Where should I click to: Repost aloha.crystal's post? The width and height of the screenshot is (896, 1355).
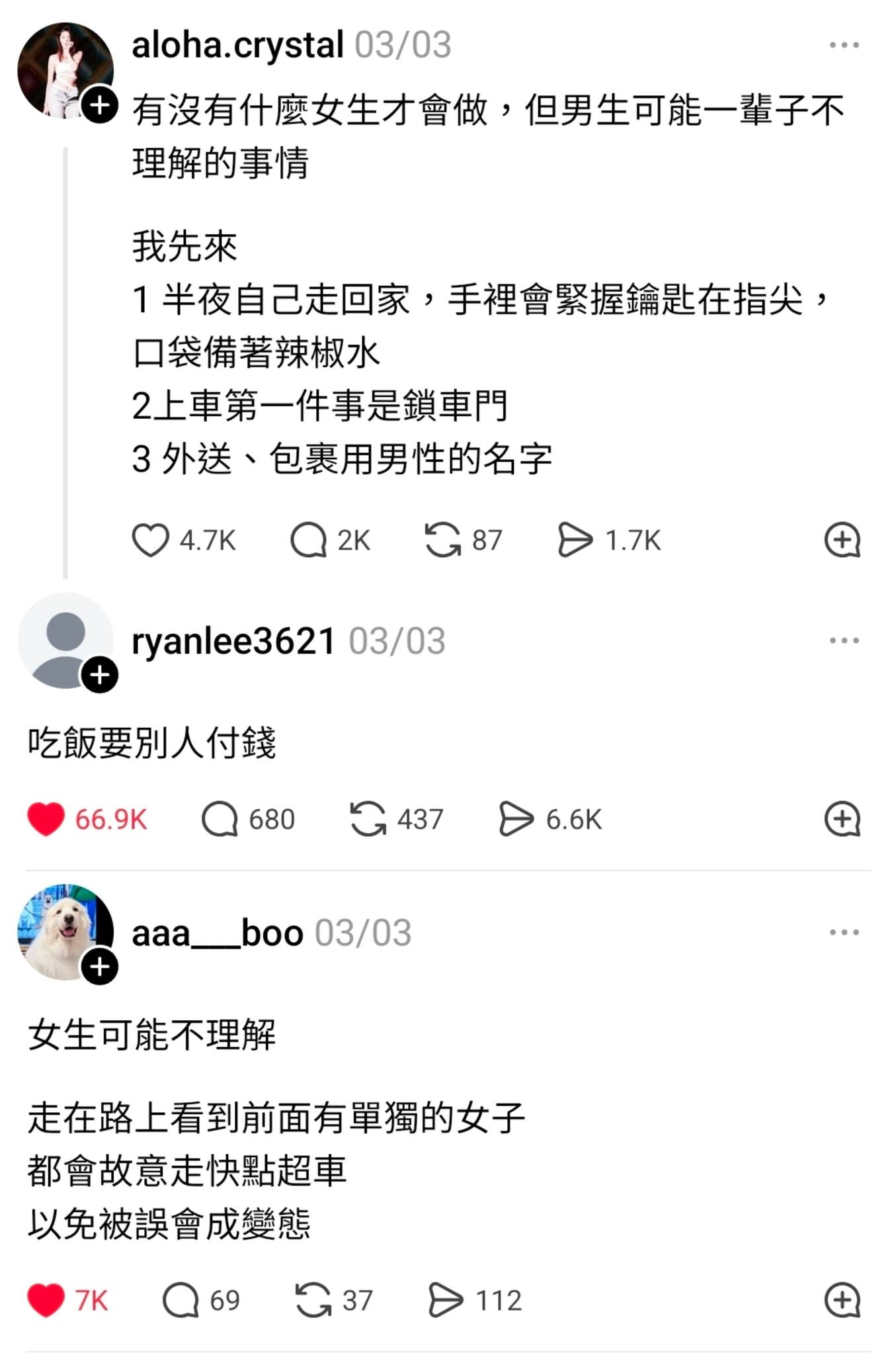click(442, 540)
